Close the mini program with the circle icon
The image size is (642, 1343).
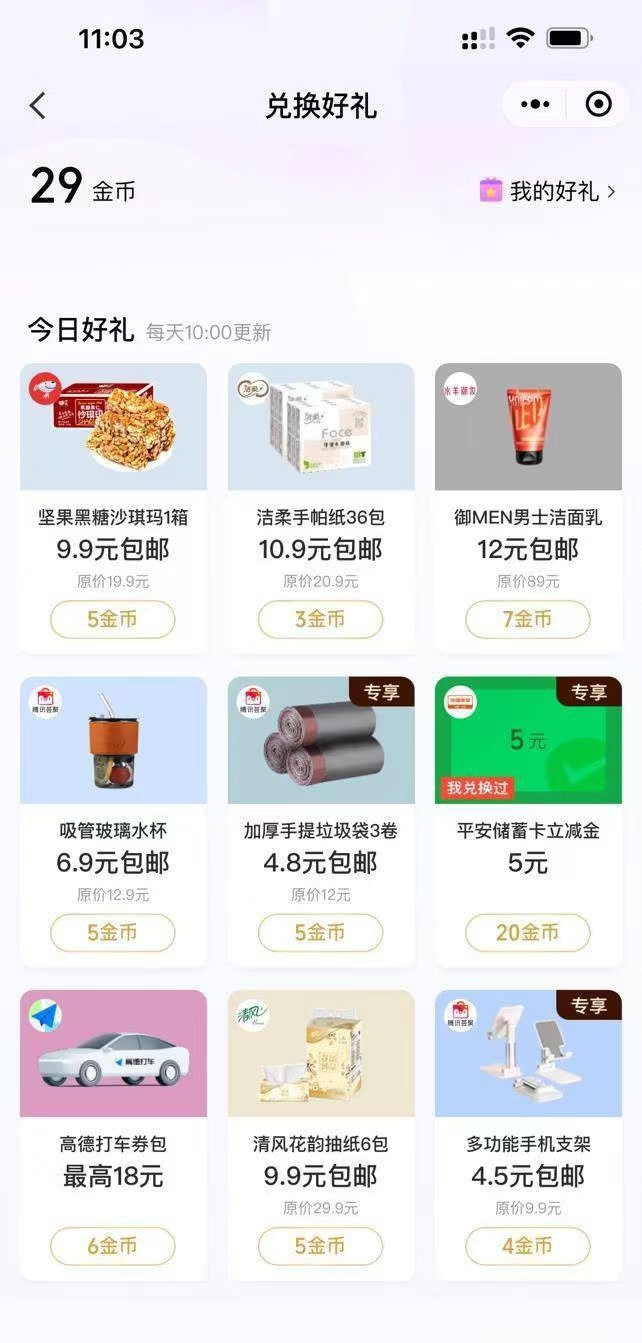click(x=598, y=104)
